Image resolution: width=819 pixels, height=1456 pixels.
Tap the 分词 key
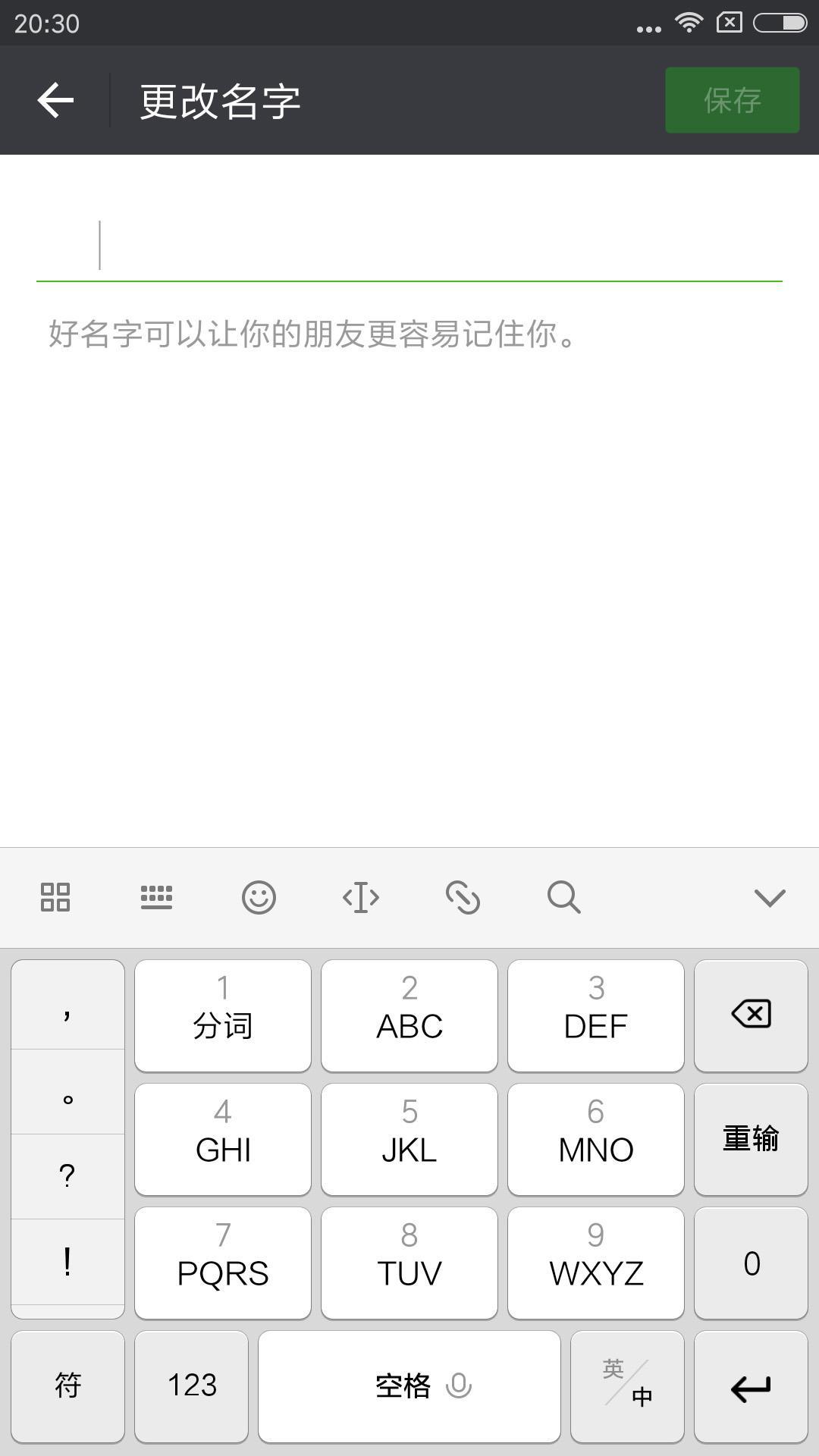click(x=223, y=1015)
